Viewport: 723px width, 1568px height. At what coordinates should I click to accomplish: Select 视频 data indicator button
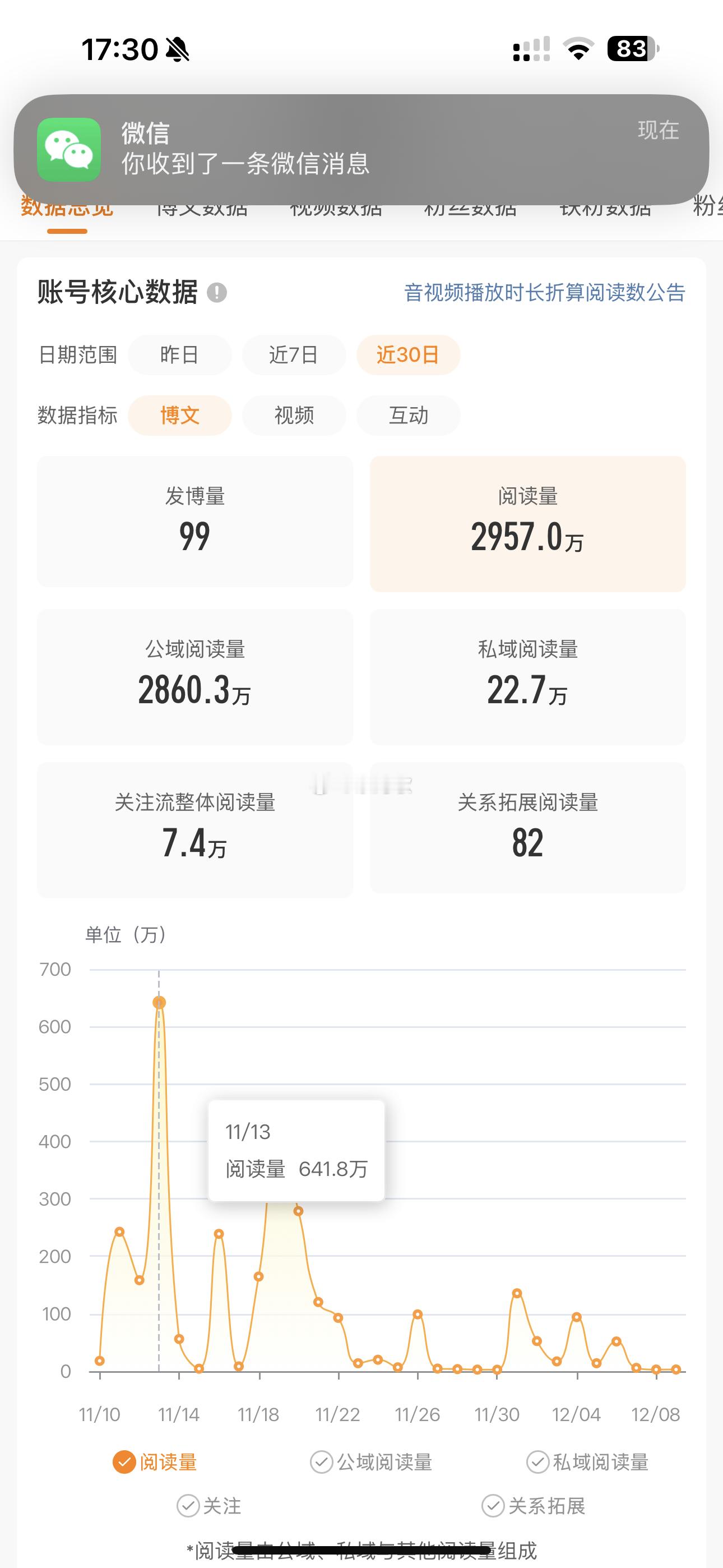click(x=294, y=416)
